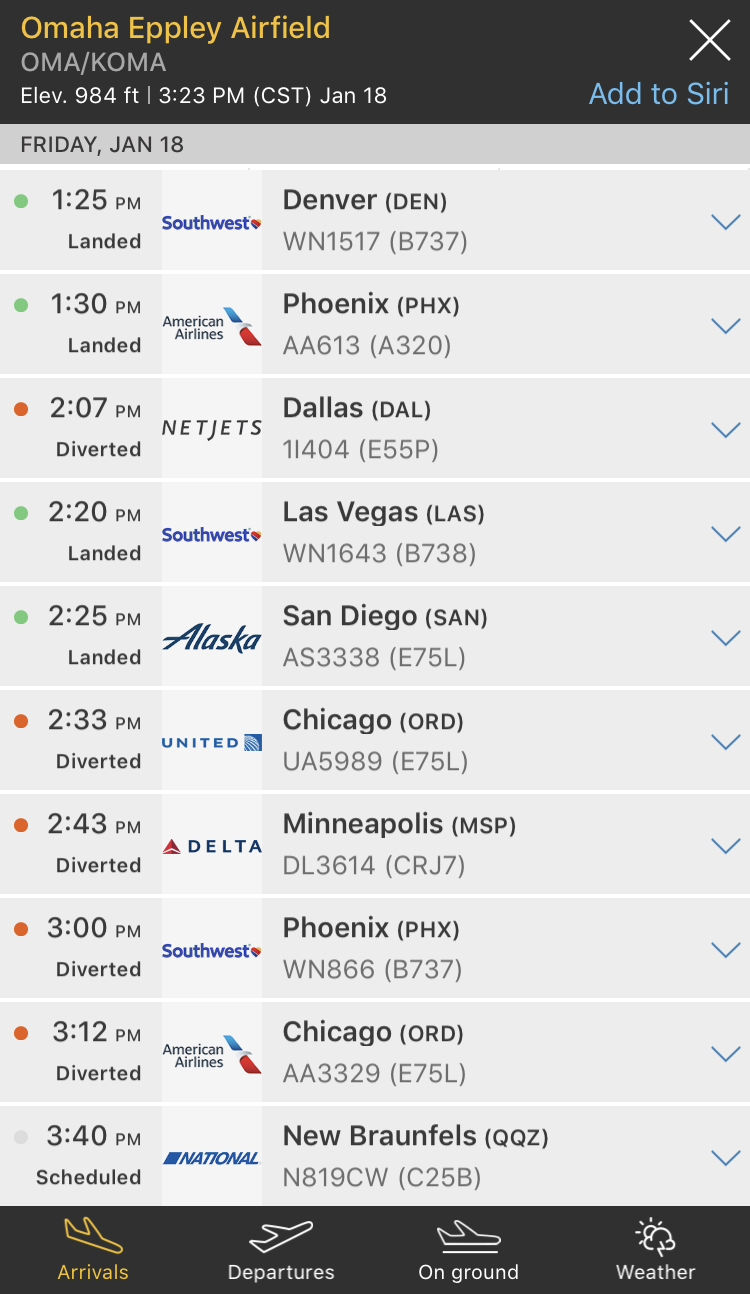Tap the Add to Siri link
This screenshot has width=750, height=1294.
click(658, 94)
